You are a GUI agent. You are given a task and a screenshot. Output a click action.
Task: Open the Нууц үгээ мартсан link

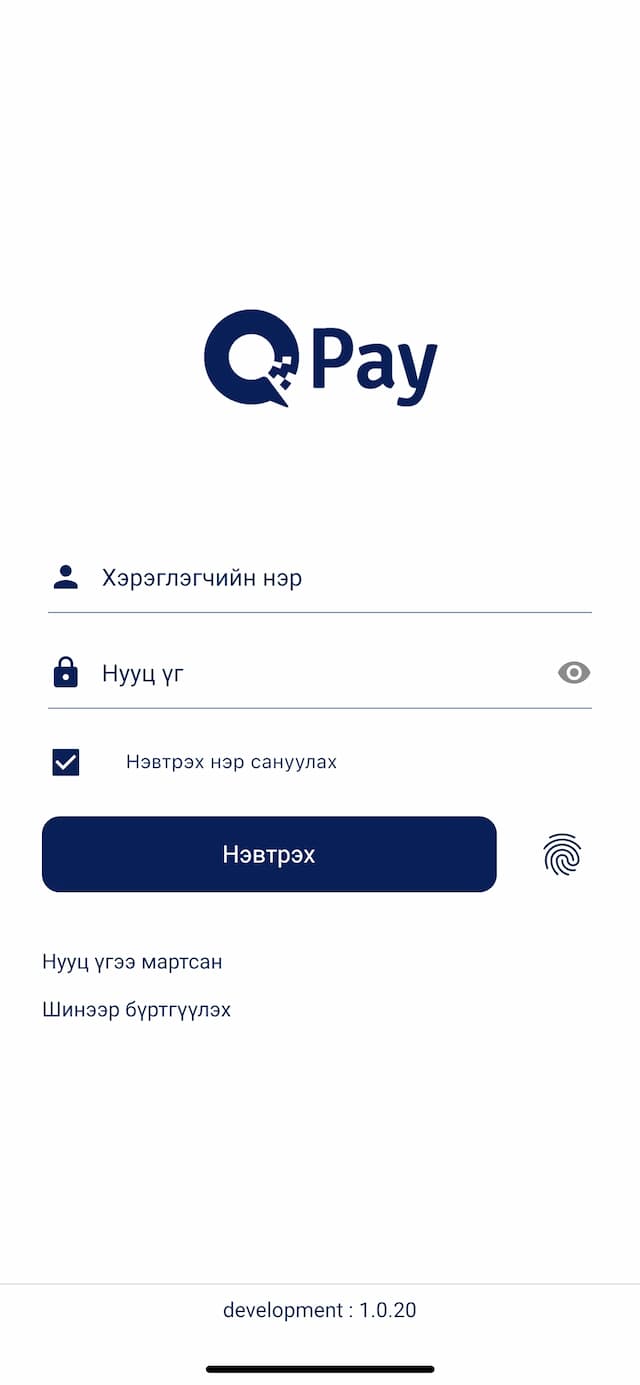click(x=132, y=962)
